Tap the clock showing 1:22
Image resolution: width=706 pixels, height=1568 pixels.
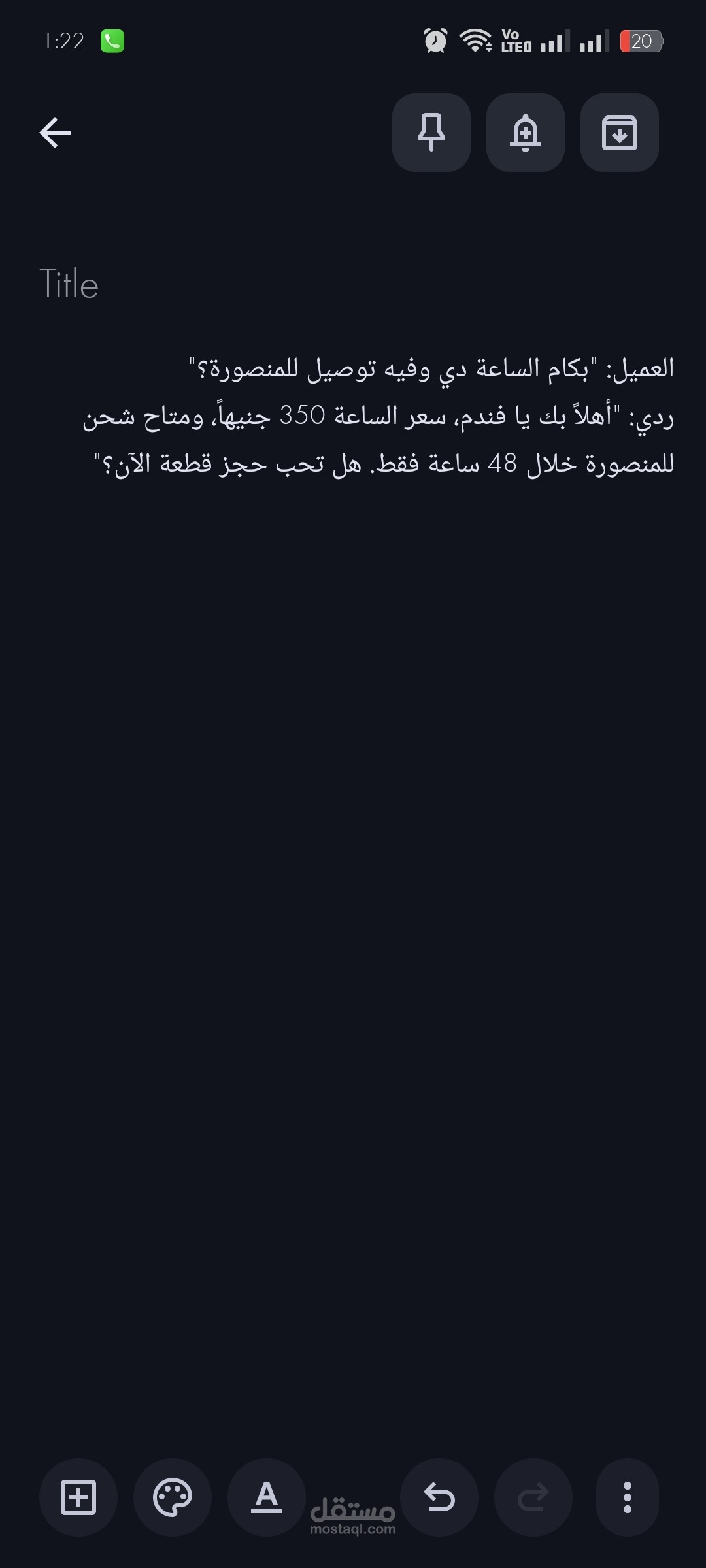point(63,41)
